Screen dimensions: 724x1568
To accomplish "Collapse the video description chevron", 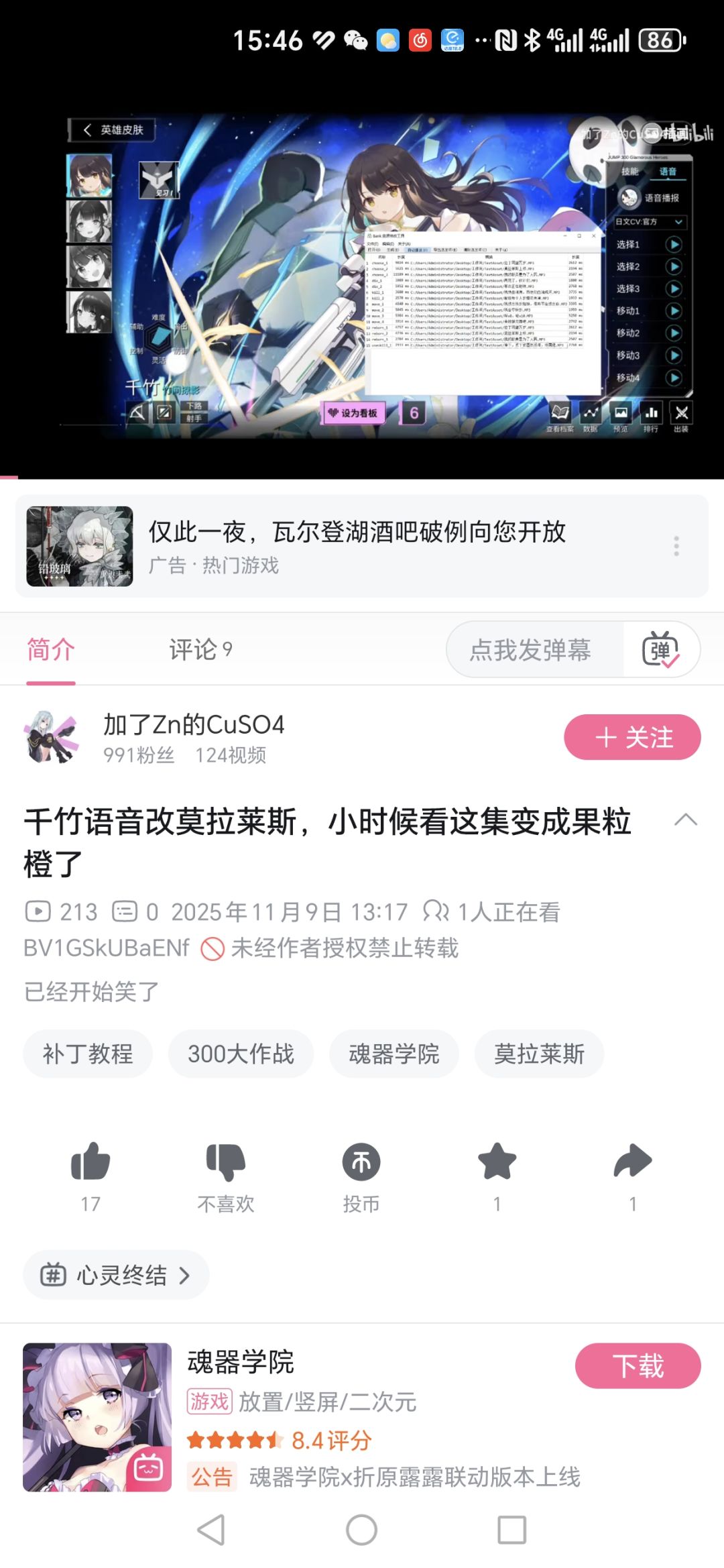I will click(685, 820).
